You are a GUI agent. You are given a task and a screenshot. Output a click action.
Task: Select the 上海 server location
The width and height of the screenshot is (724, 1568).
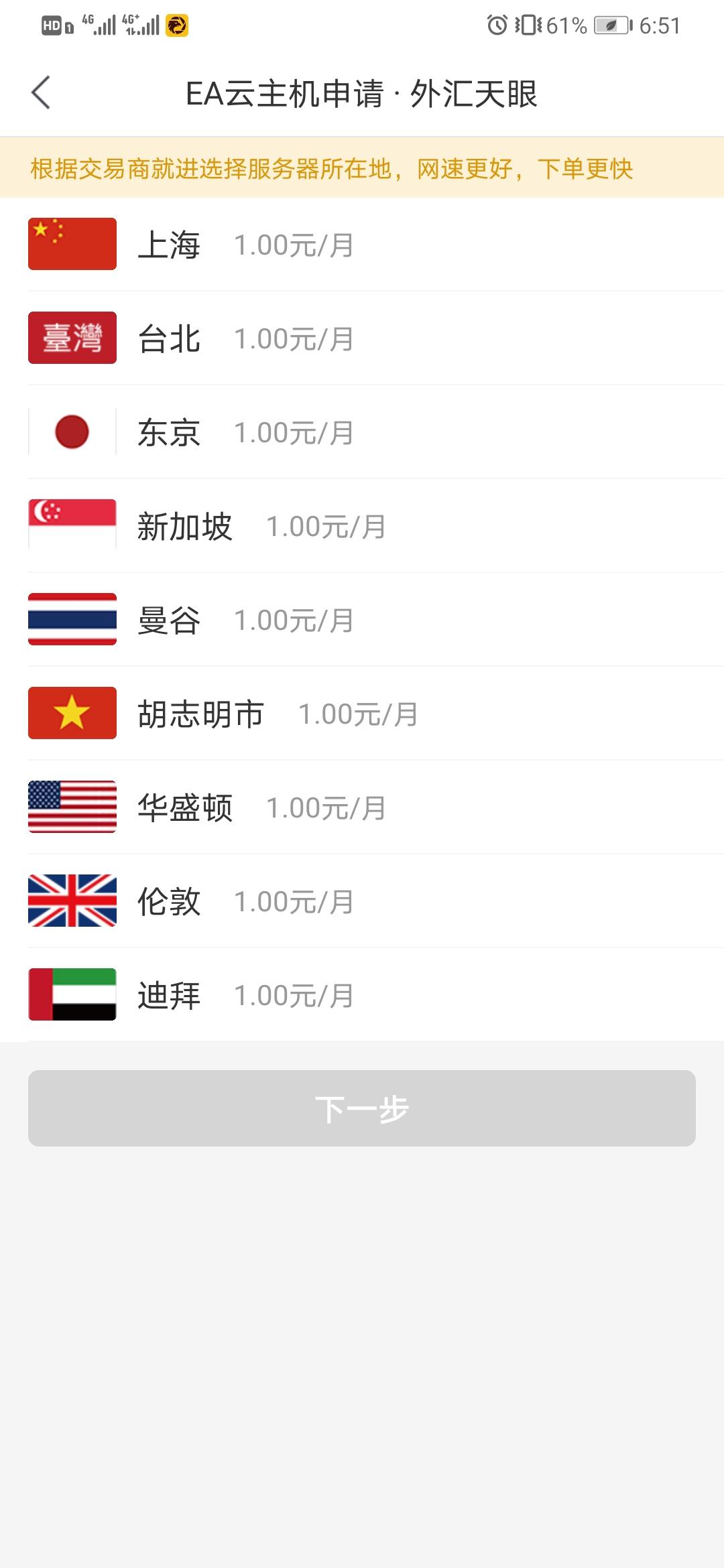[x=362, y=245]
